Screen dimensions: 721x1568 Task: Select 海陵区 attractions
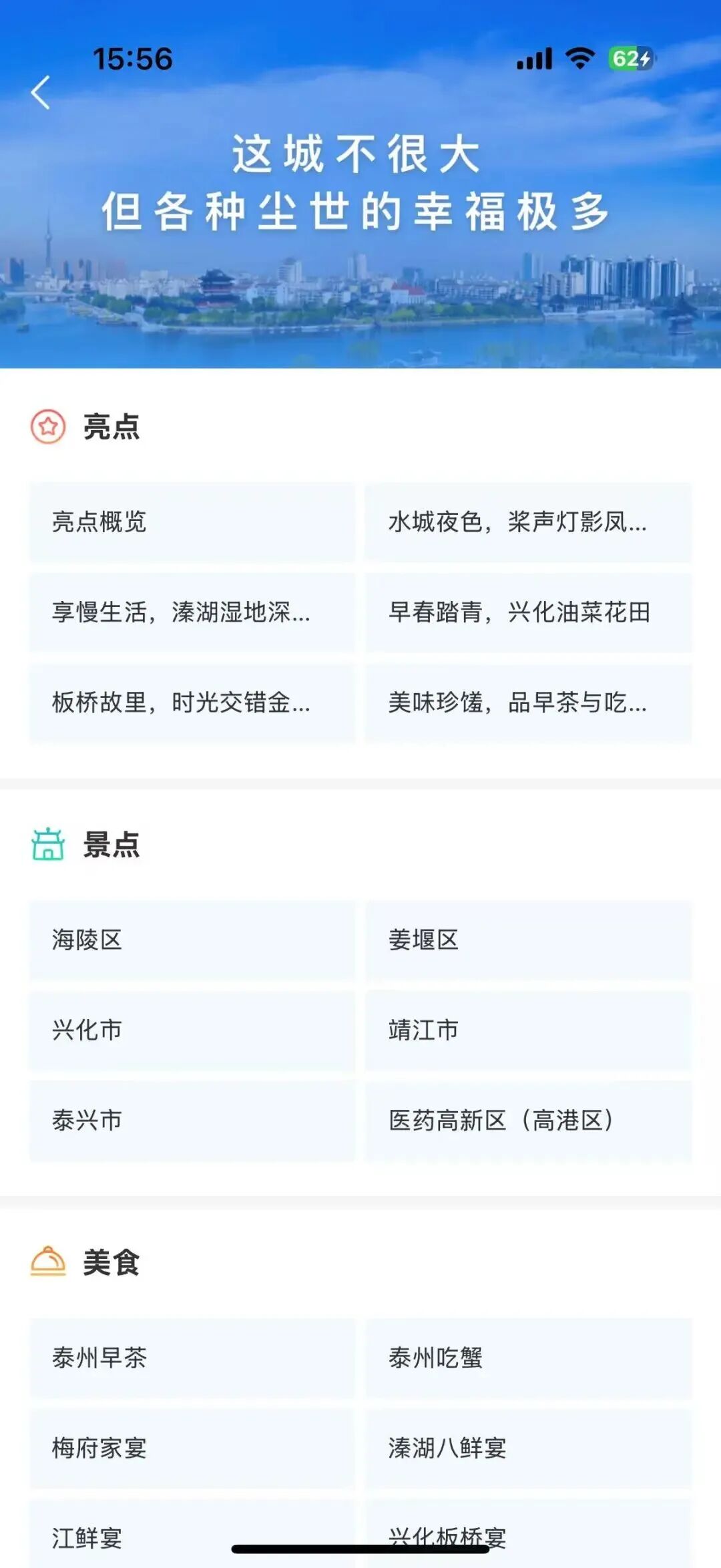(x=192, y=940)
